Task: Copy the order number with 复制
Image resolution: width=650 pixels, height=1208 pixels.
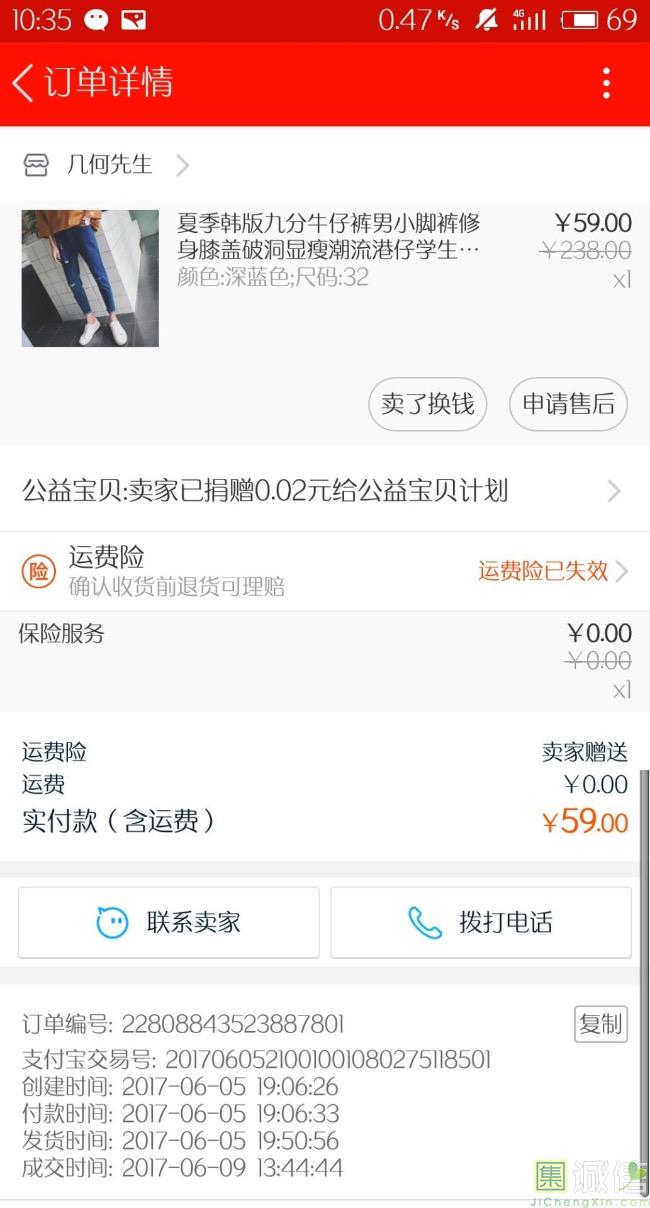Action: pyautogui.click(x=600, y=1024)
